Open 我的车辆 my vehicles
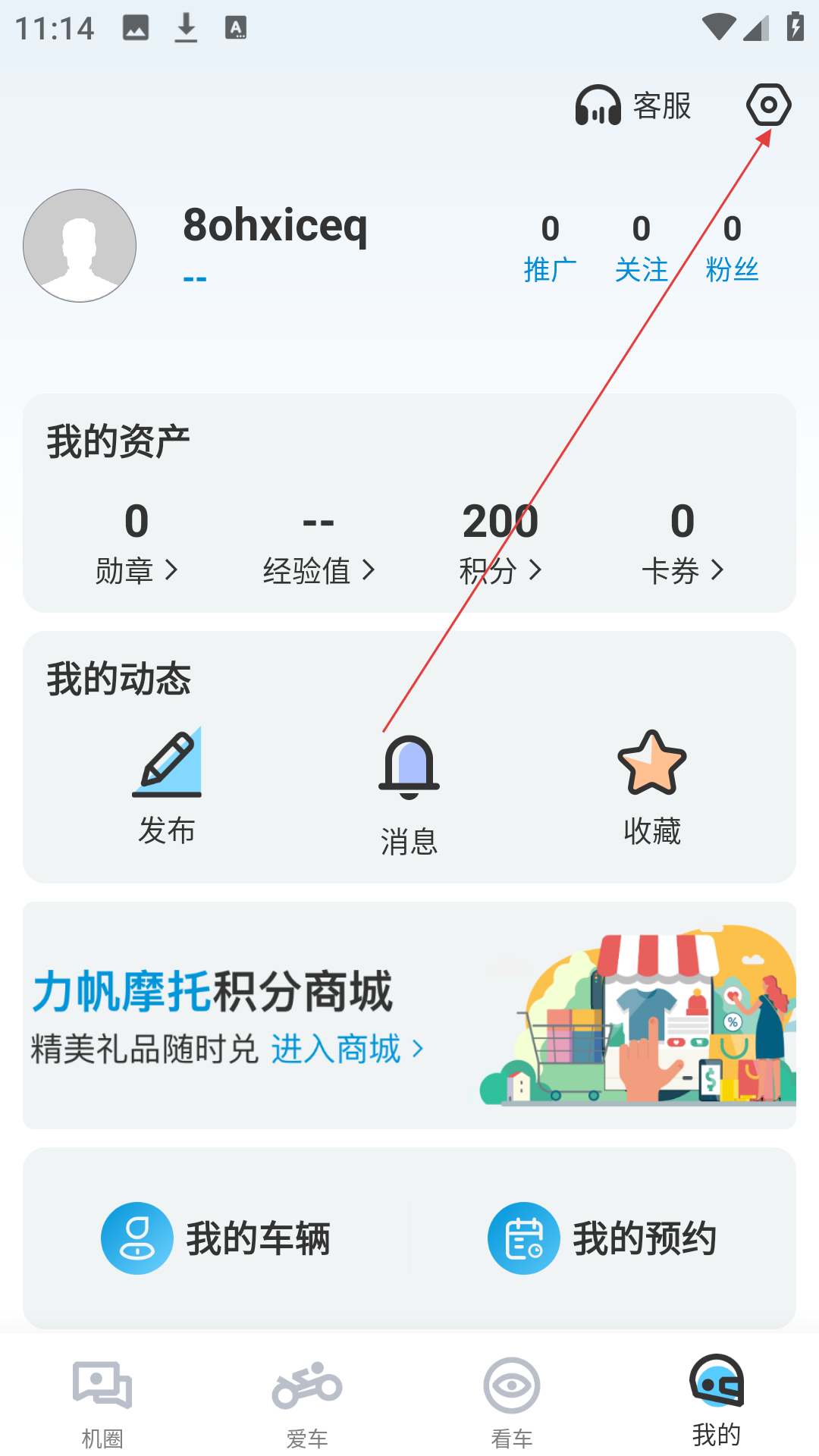The height and width of the screenshot is (1456, 819). coord(216,1238)
